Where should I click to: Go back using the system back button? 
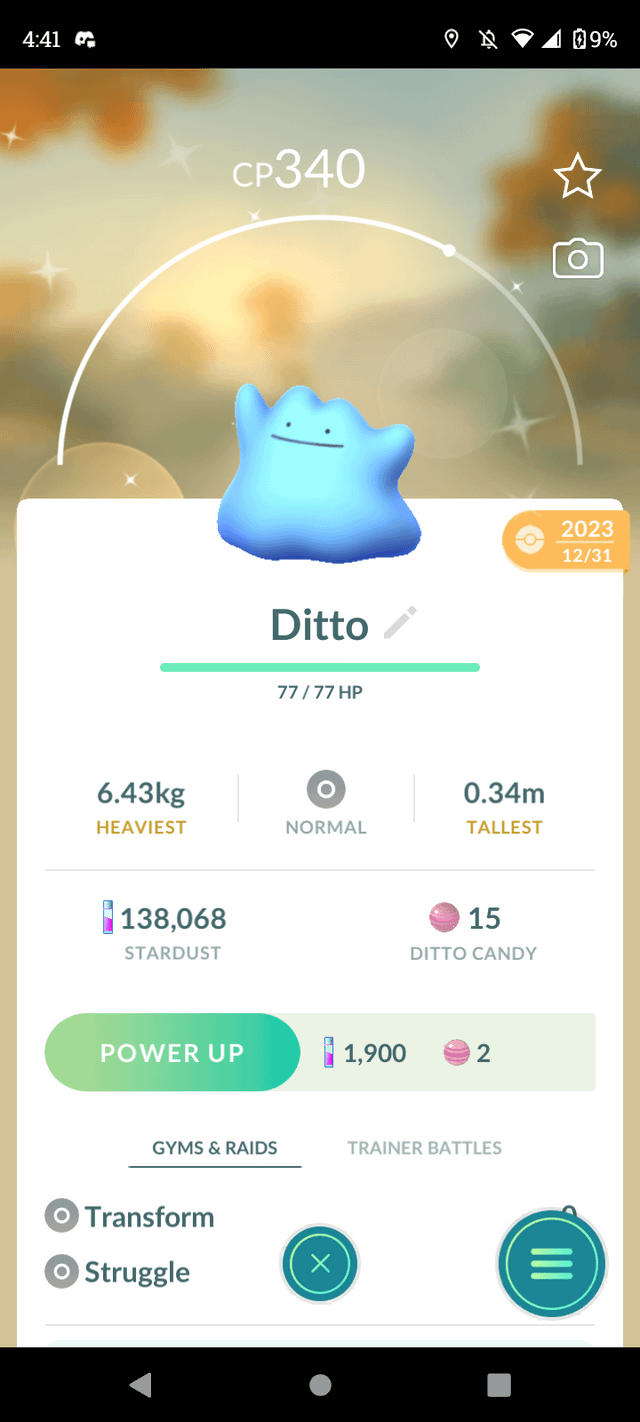click(x=141, y=1385)
